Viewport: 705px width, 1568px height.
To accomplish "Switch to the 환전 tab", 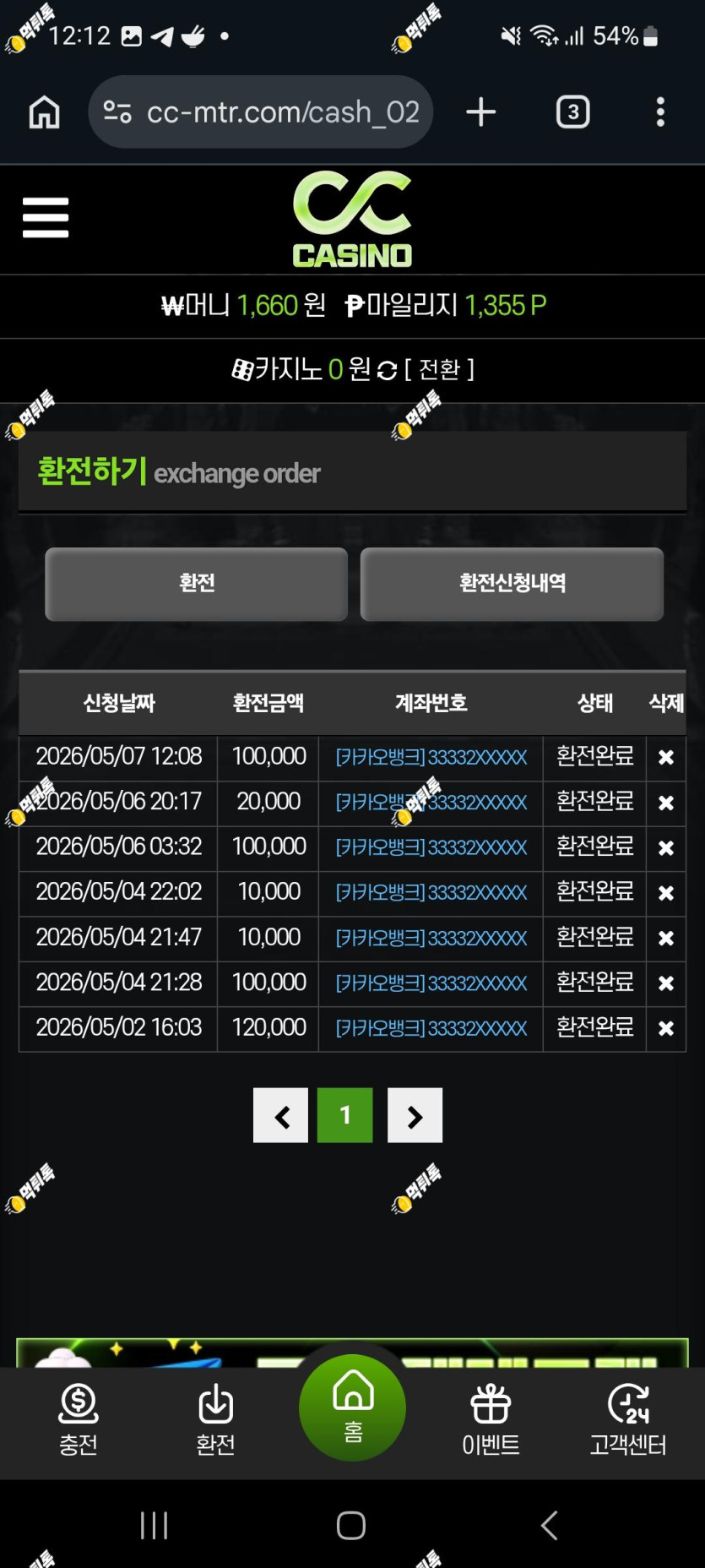I will pos(196,584).
